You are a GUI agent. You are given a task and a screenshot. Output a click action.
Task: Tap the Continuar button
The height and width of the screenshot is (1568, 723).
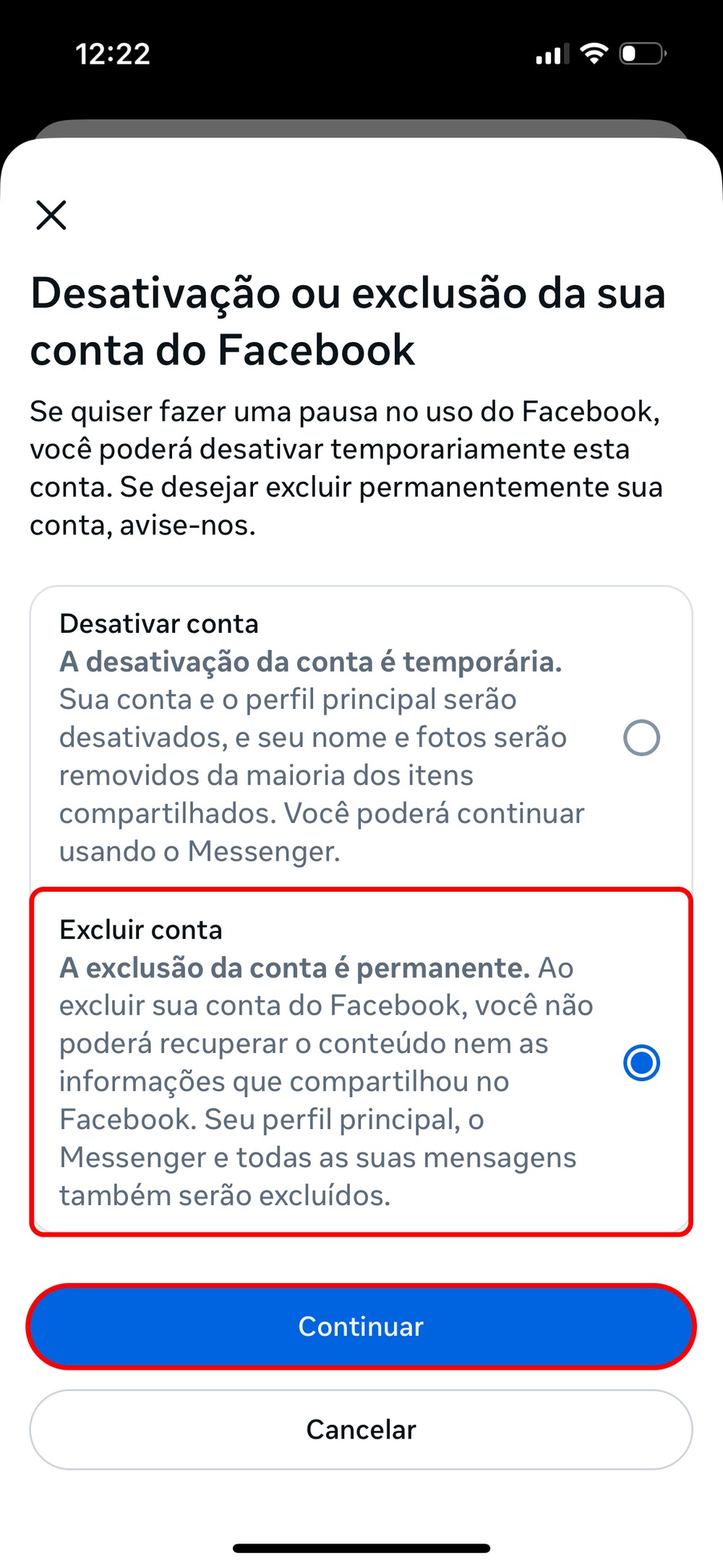click(x=361, y=1326)
